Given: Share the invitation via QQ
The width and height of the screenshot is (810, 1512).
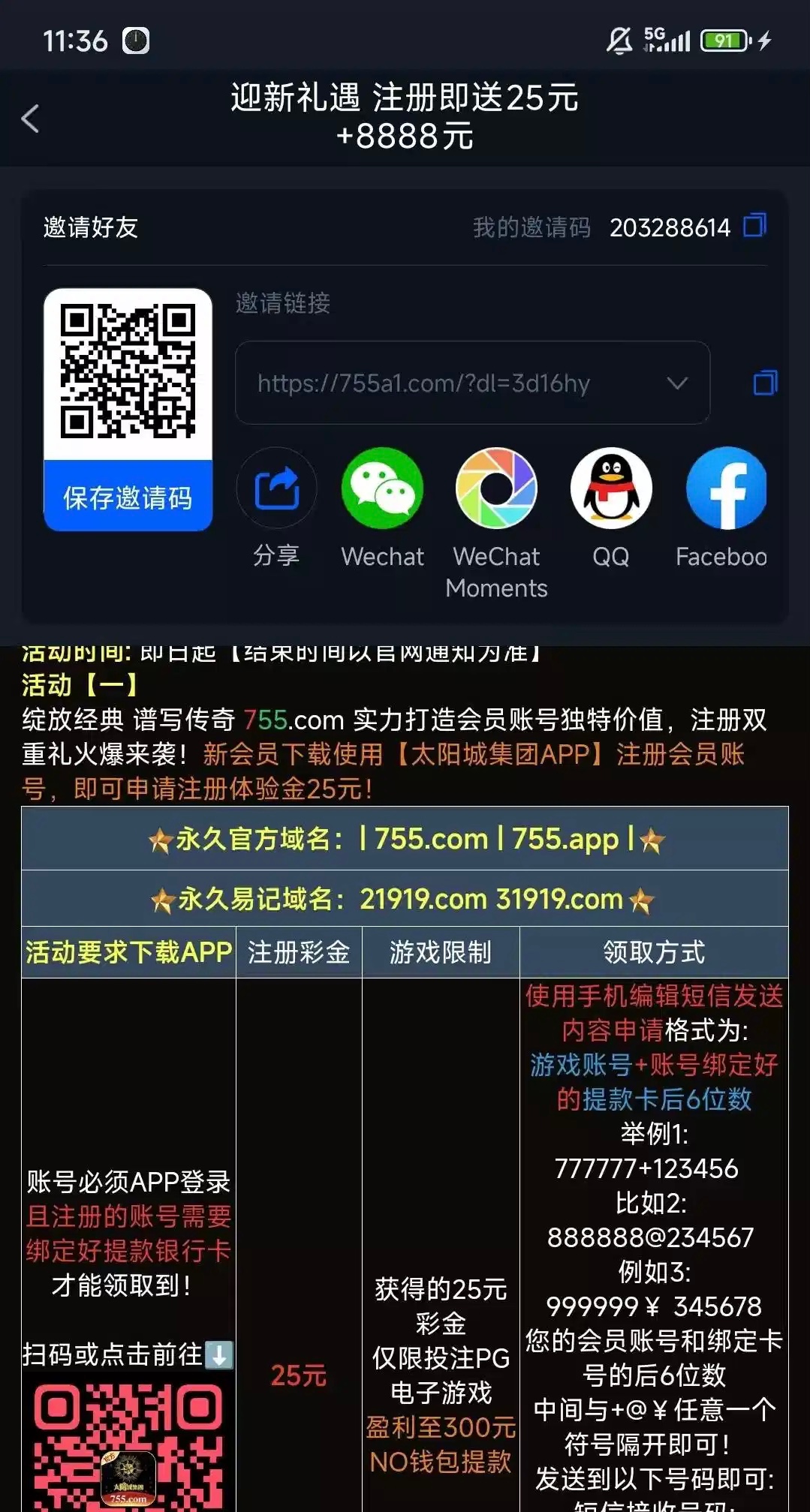Looking at the screenshot, I should pos(610,489).
